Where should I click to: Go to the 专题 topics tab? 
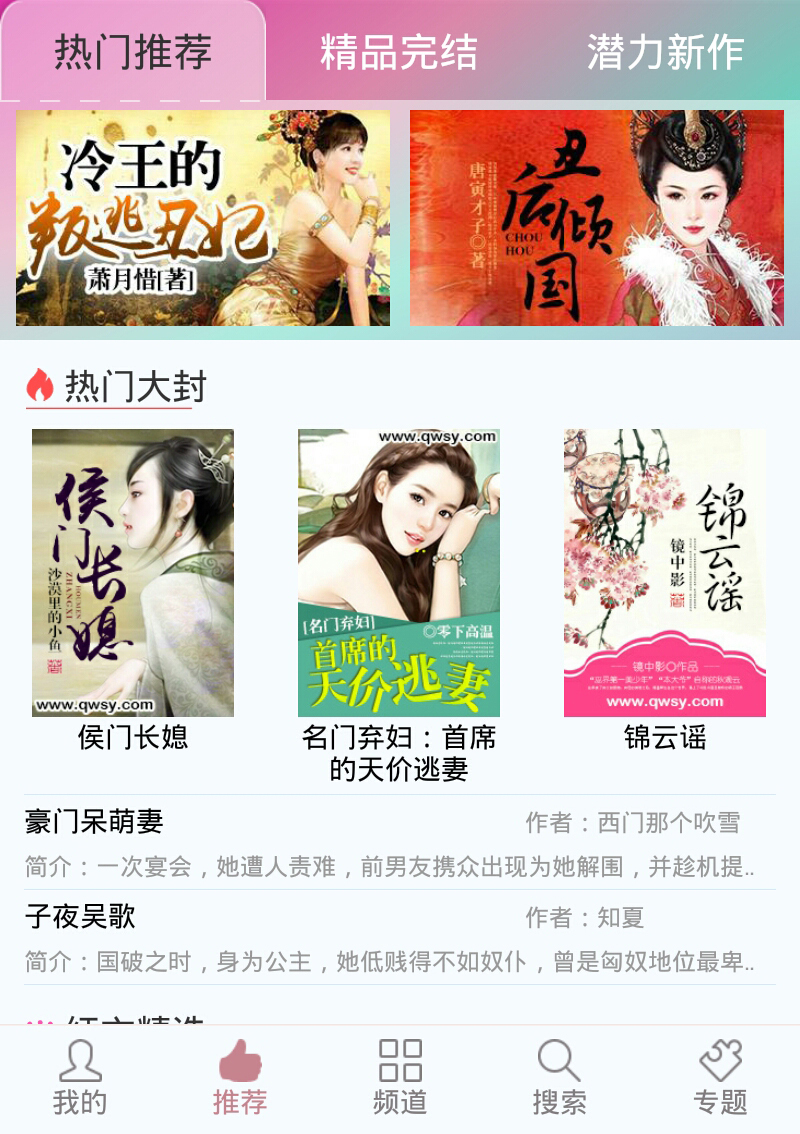click(x=720, y=1078)
